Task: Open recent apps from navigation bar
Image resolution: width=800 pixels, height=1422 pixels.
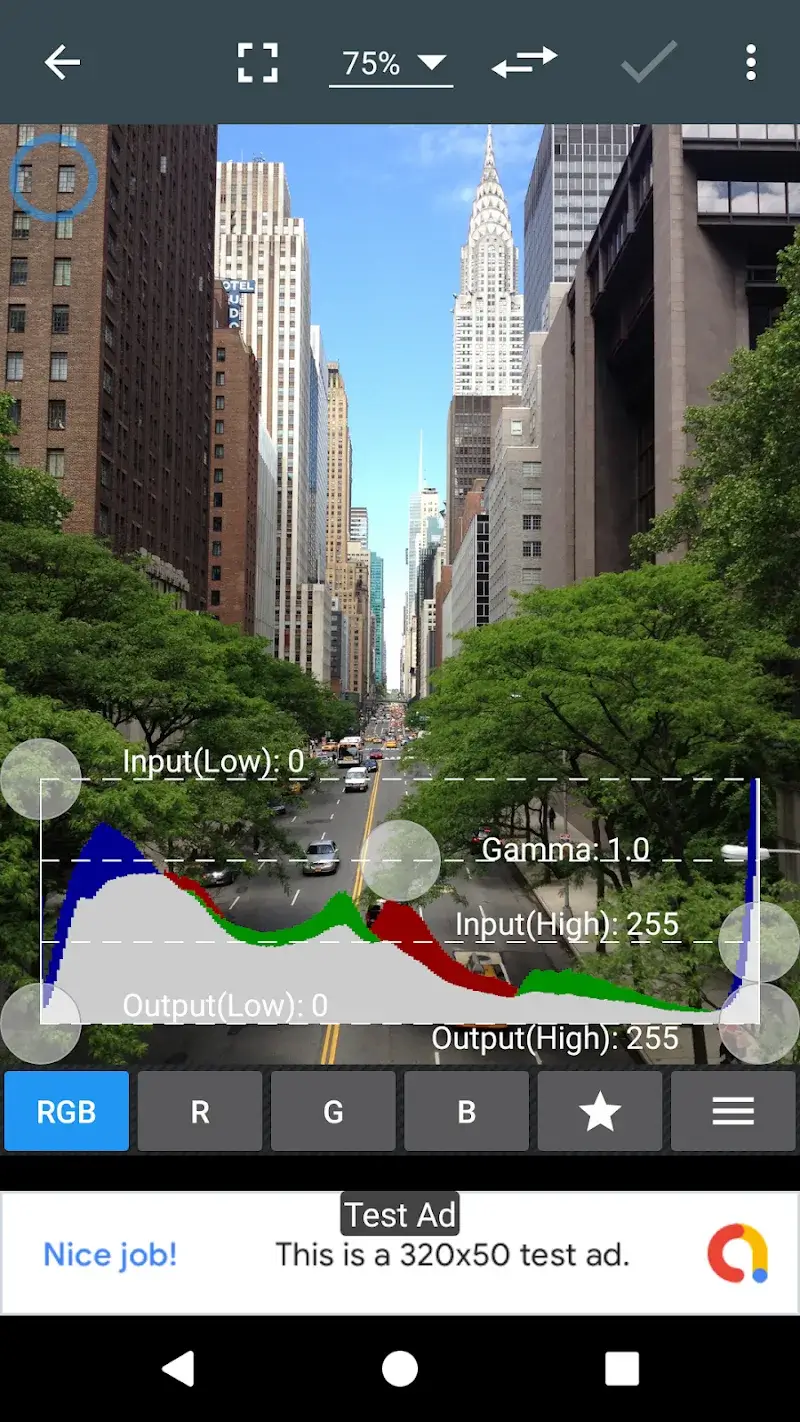Action: [x=621, y=1368]
